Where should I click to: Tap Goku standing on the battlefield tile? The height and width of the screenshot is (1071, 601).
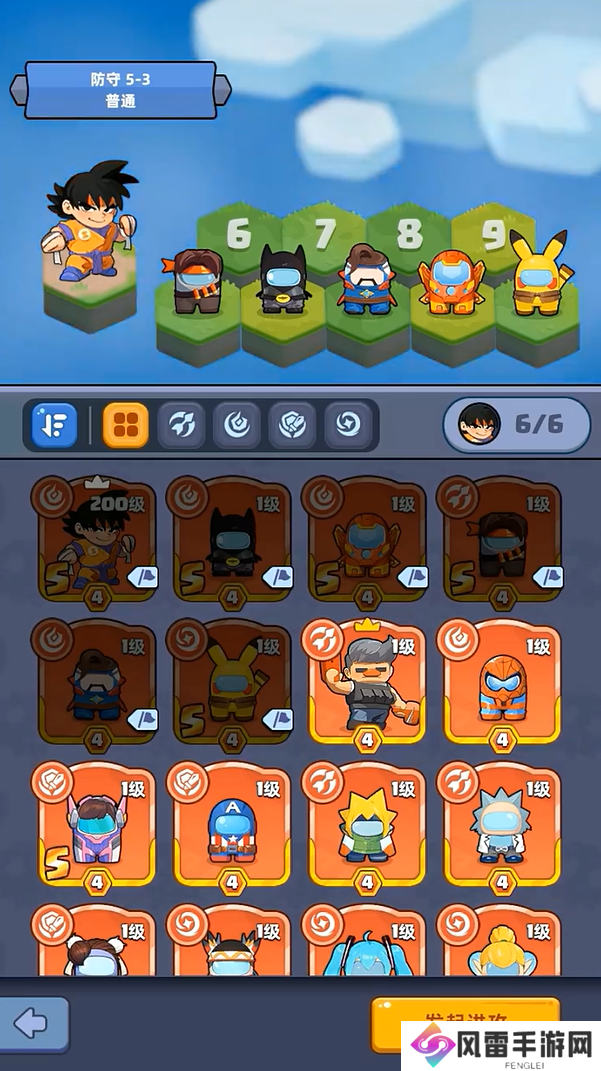point(90,225)
